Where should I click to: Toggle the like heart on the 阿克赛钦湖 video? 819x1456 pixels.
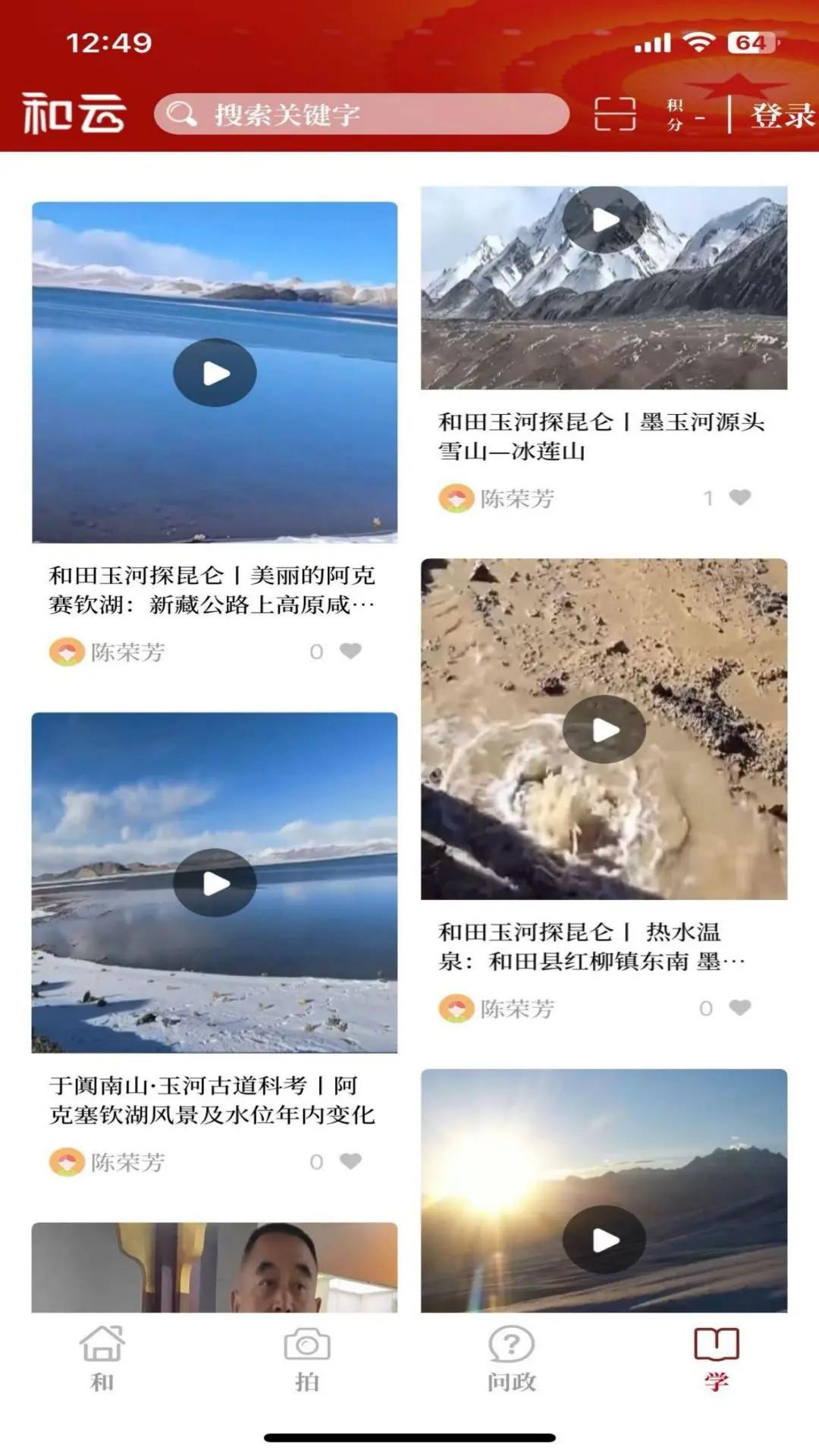click(349, 650)
